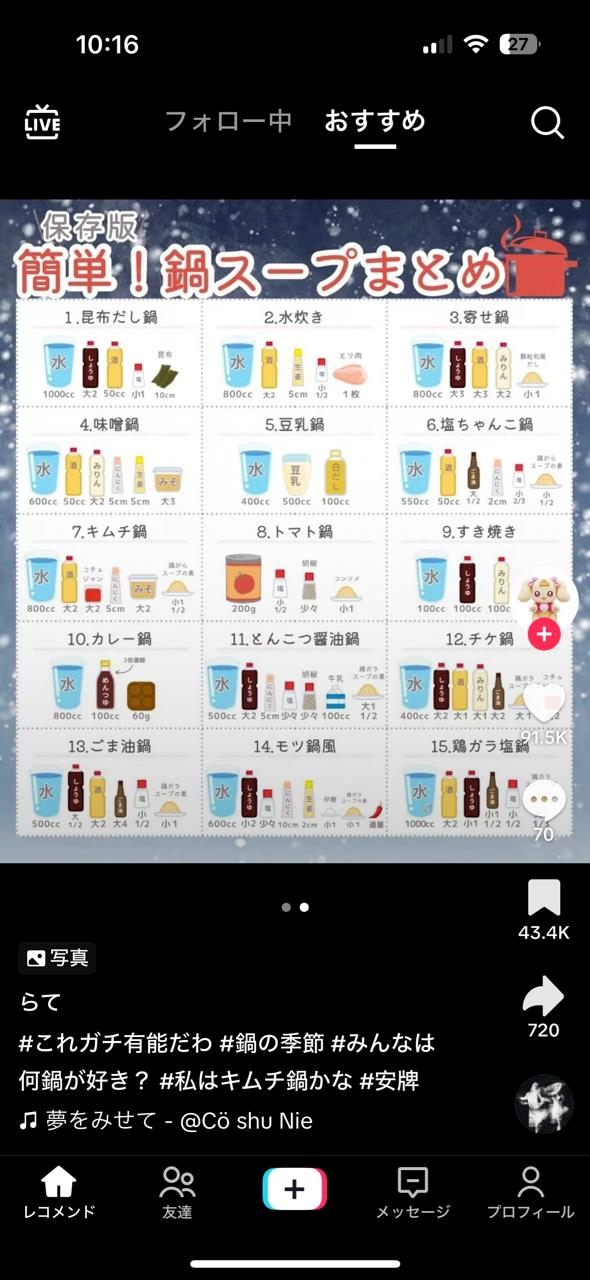Open the search magnifier
The height and width of the screenshot is (1280, 590).
pyautogui.click(x=547, y=122)
